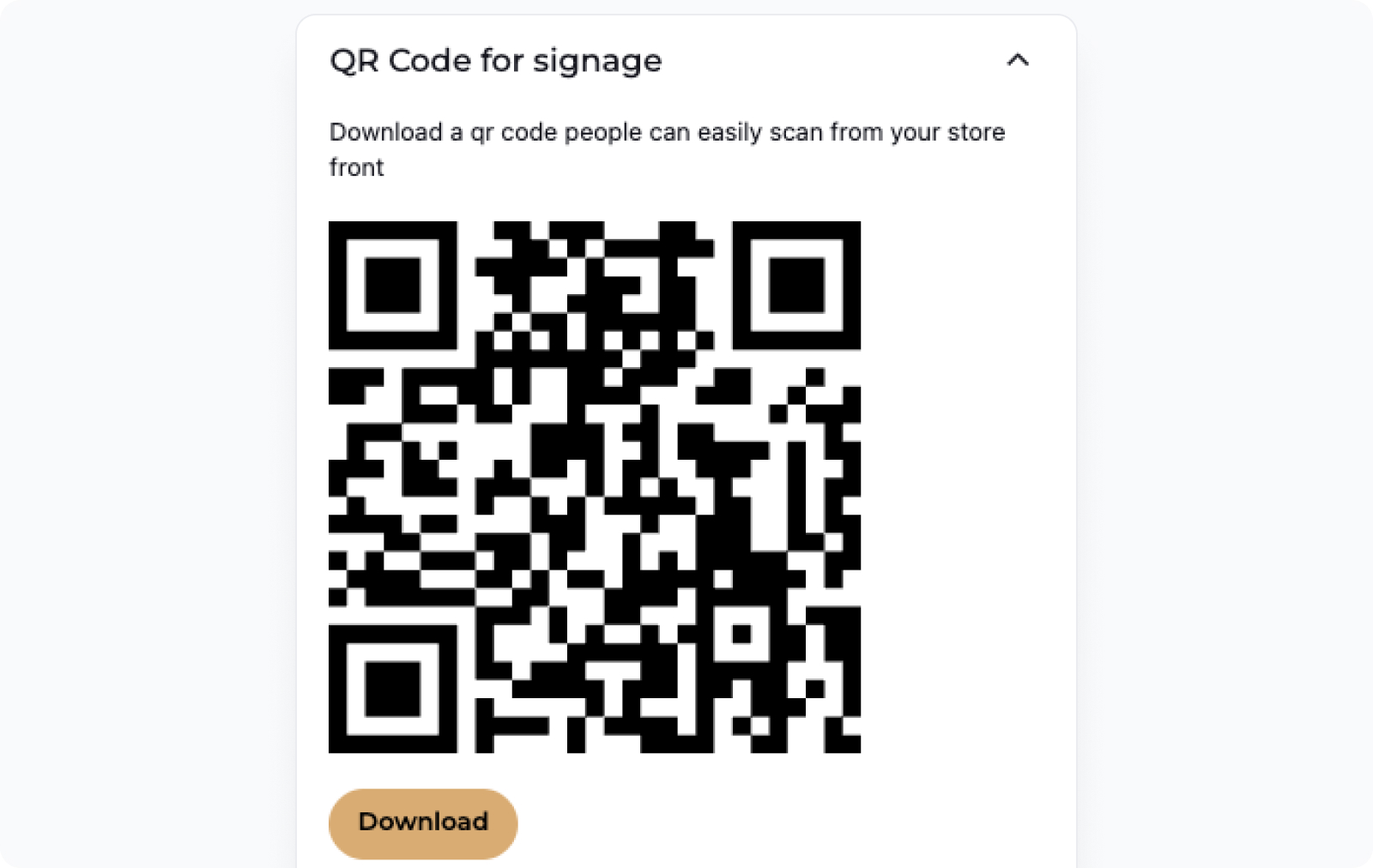The height and width of the screenshot is (868, 1373).
Task: Collapse the QR Code for signage section
Action: (x=1017, y=60)
